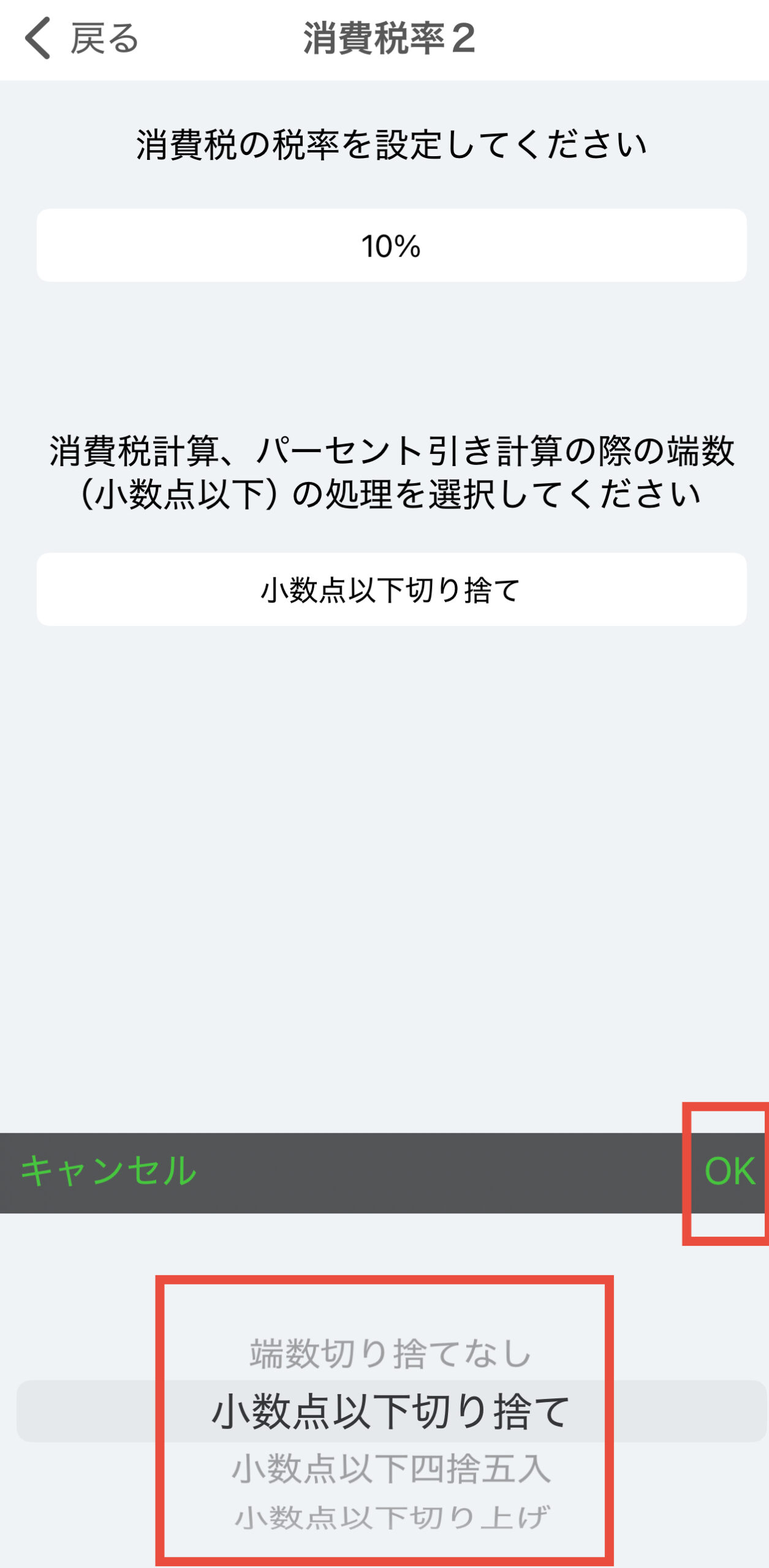Tap the back chevron icon
Screen dimensions: 769x1568
click(x=38, y=39)
